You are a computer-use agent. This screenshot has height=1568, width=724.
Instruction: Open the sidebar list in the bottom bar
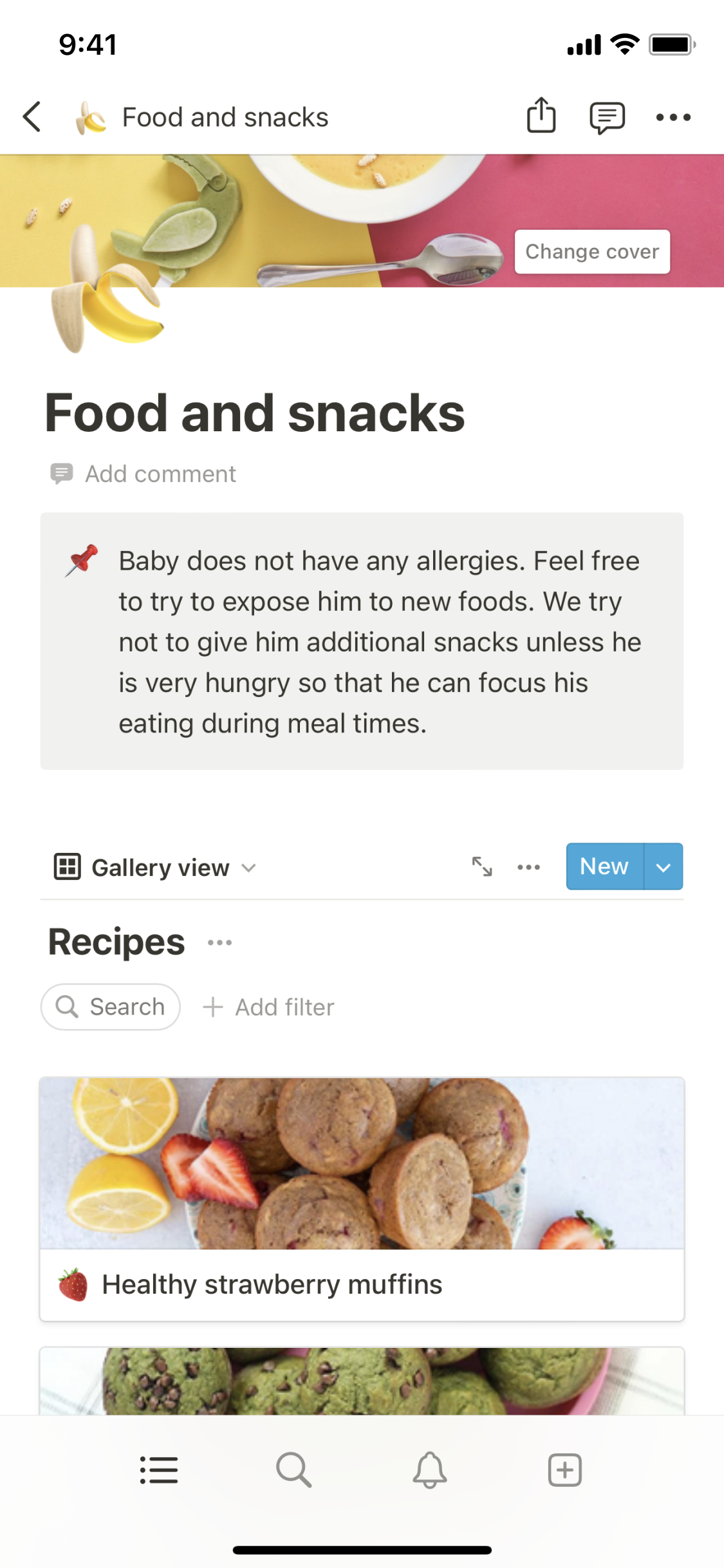(x=159, y=1470)
